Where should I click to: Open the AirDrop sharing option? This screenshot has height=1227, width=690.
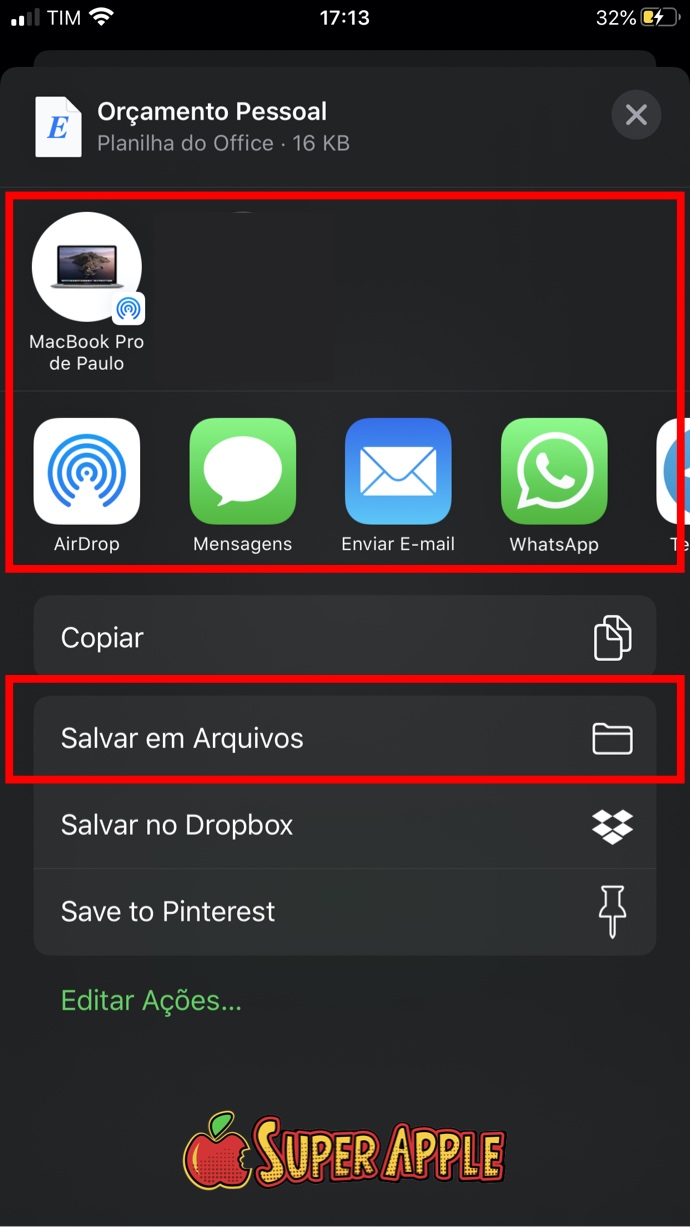pyautogui.click(x=87, y=472)
